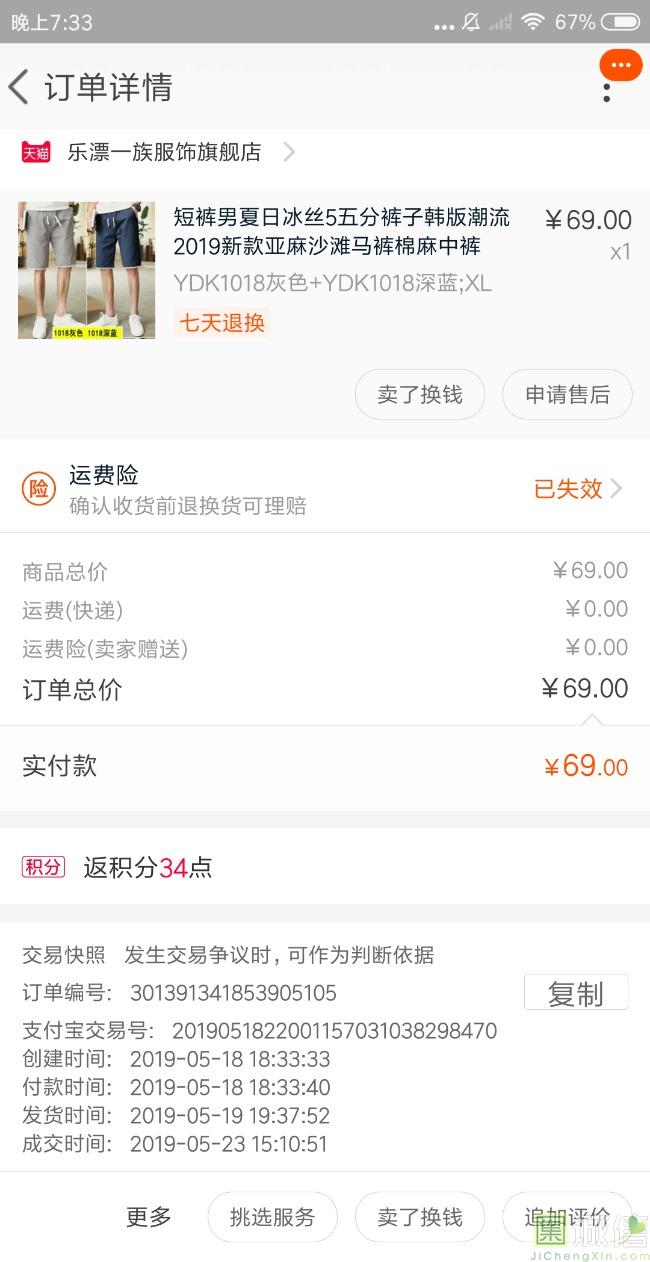The image size is (650, 1262).
Task: Go back from the 订单详情 page
Action: [19, 88]
